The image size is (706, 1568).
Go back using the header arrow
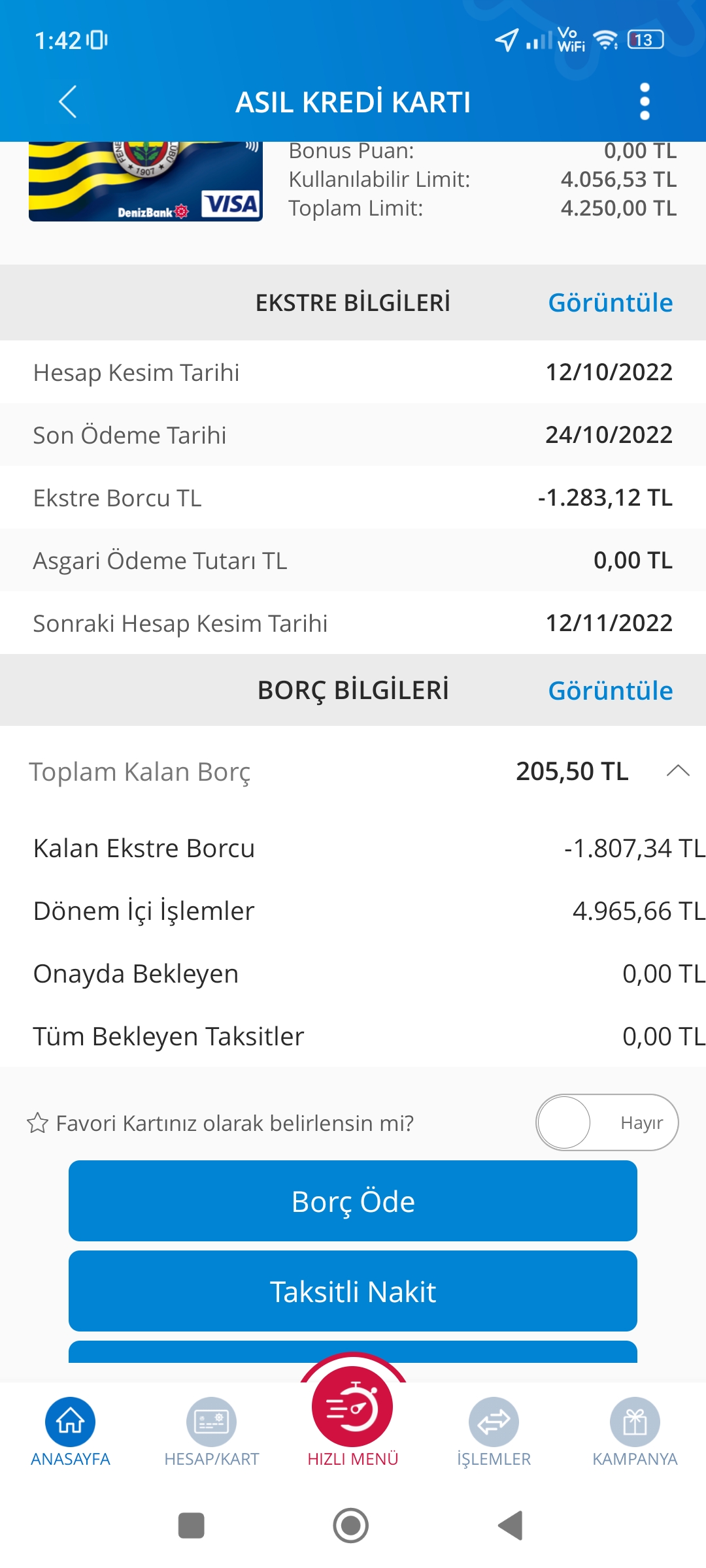(x=68, y=102)
